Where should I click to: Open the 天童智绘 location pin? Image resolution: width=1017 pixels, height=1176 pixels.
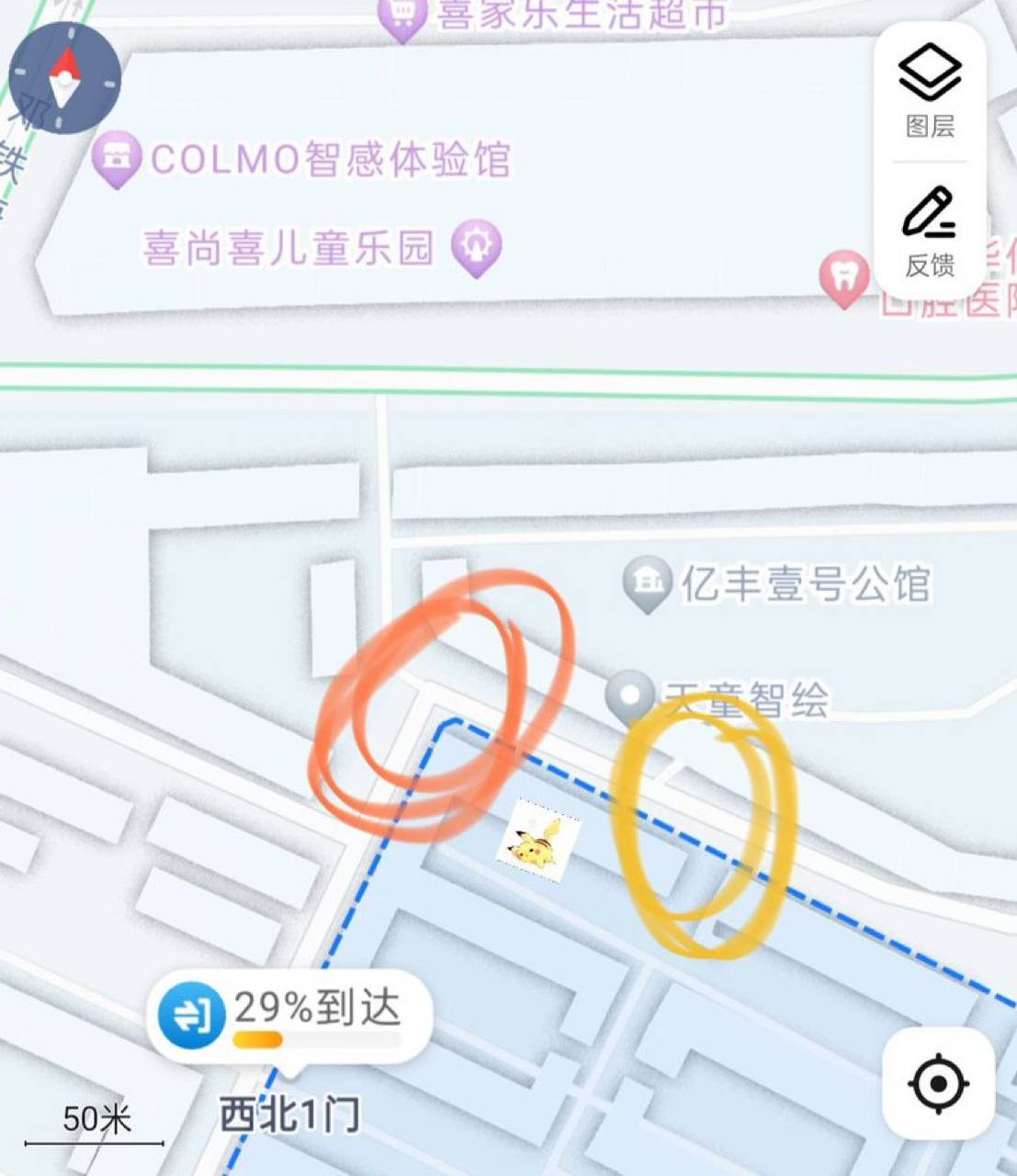point(630,696)
